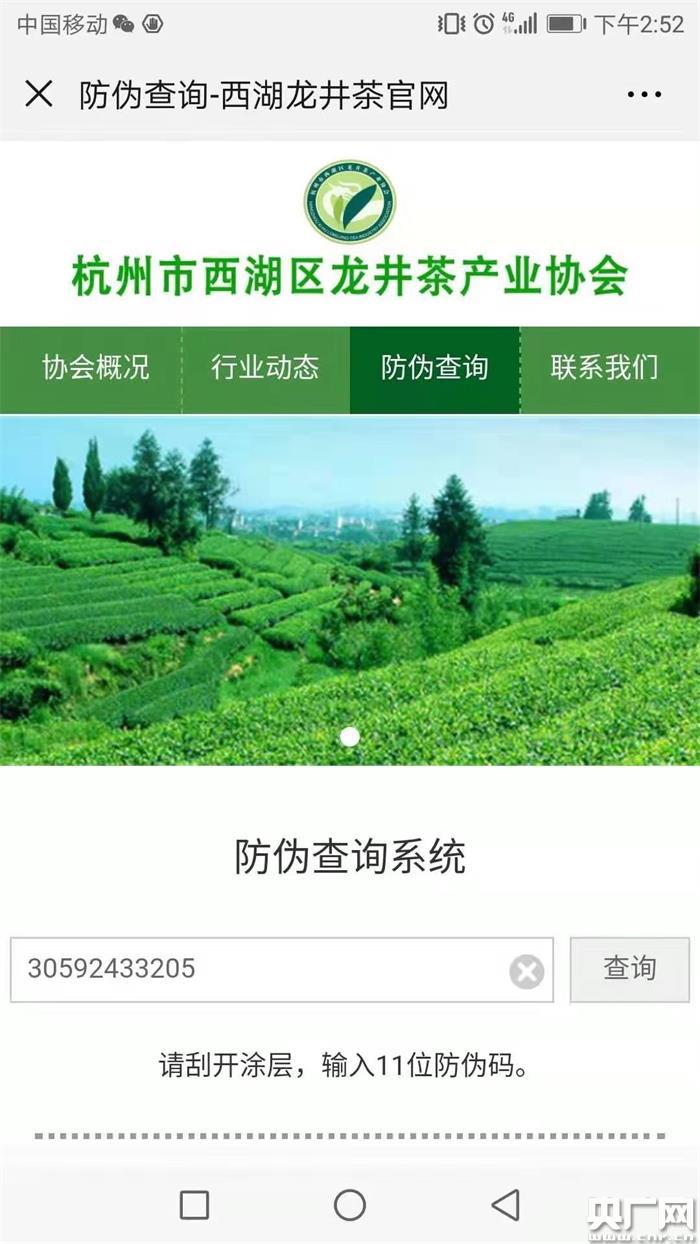The width and height of the screenshot is (700, 1244).
Task: Go to 联系我们 page
Action: (x=605, y=368)
